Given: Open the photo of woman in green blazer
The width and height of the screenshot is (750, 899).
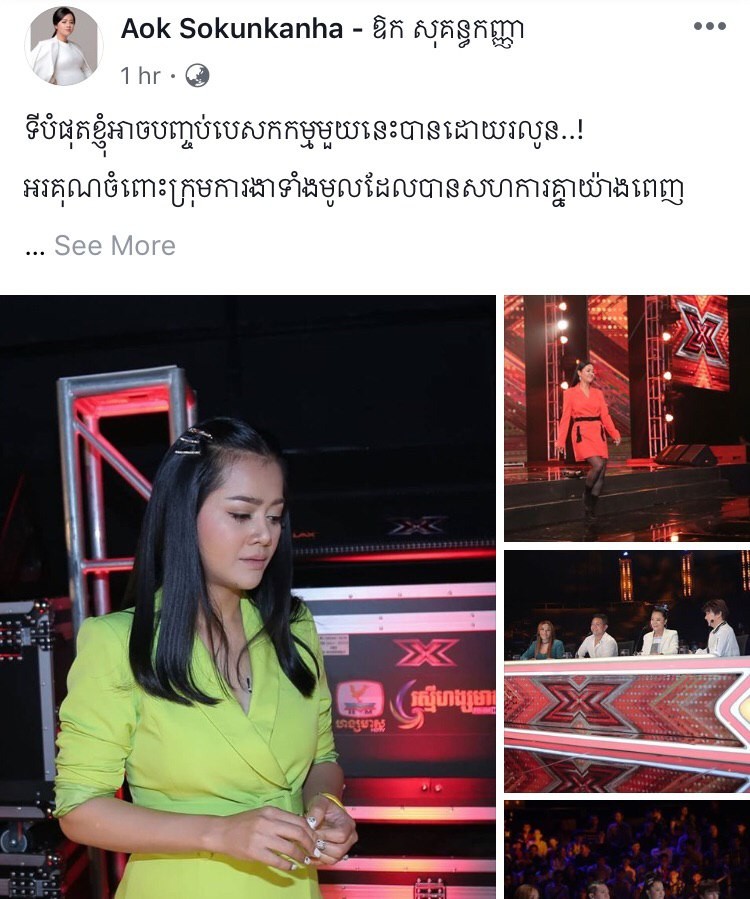Looking at the screenshot, I should 248,596.
